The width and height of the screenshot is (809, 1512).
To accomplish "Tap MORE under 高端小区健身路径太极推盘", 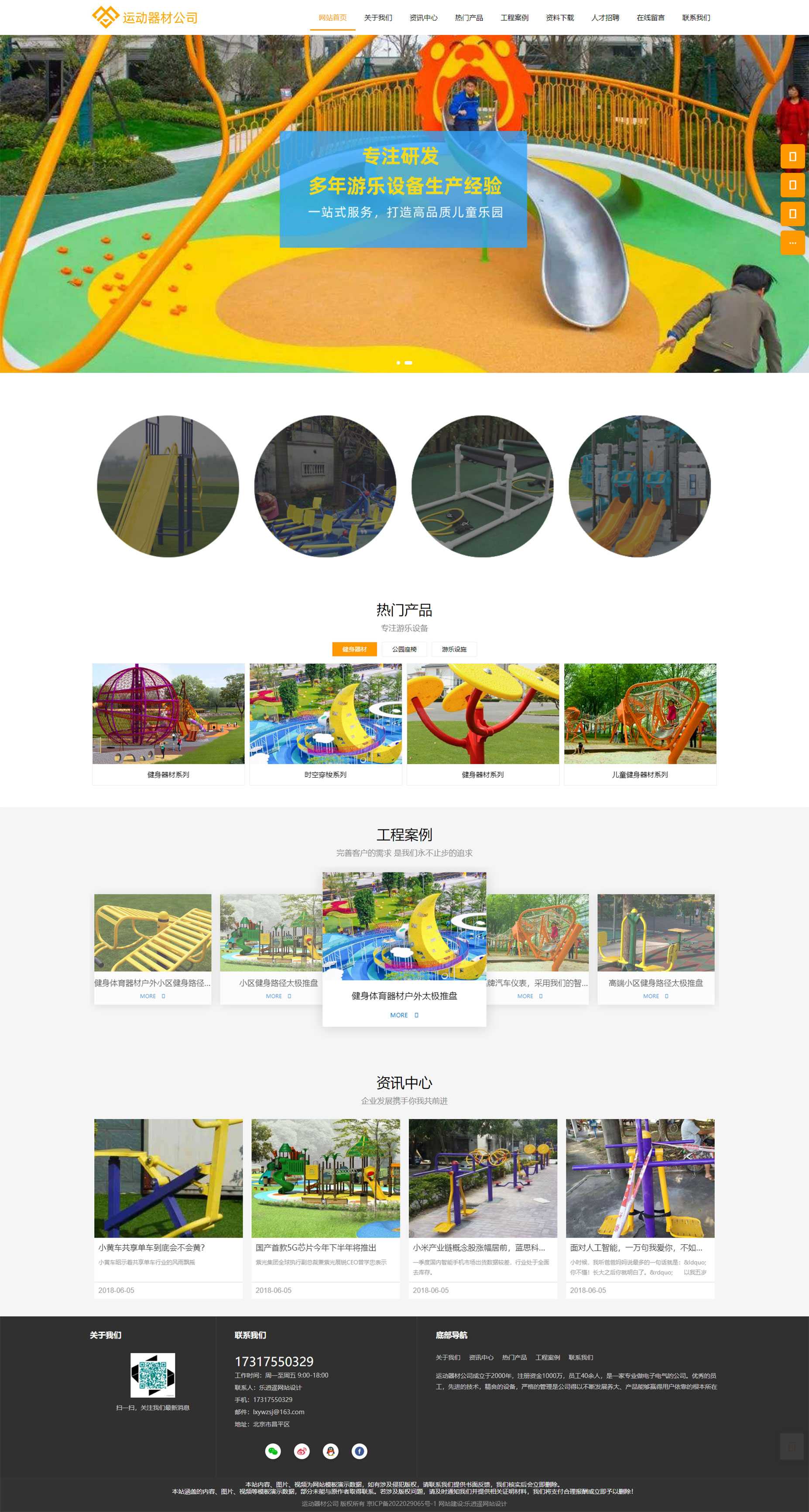I will tap(655, 996).
